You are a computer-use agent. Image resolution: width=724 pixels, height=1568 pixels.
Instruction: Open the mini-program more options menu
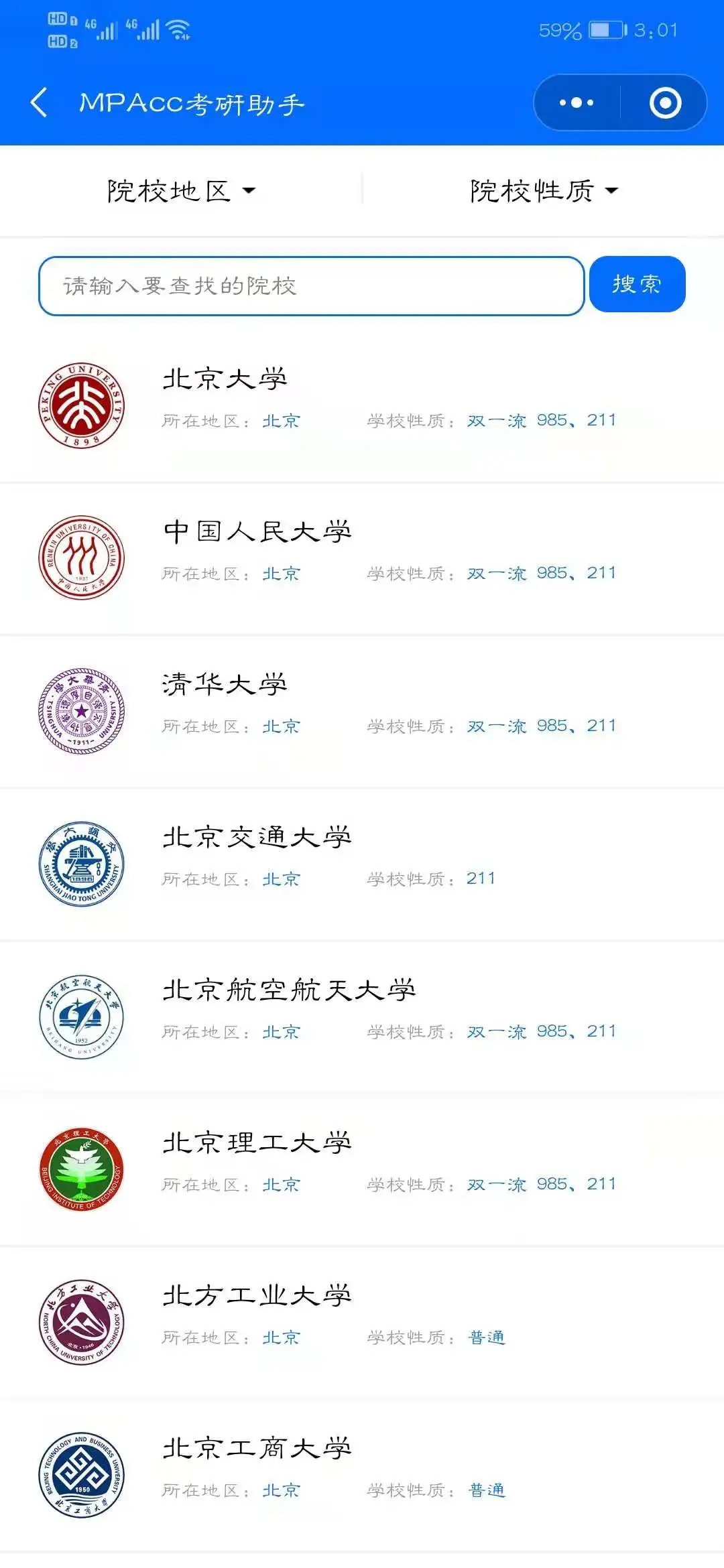pos(577,103)
